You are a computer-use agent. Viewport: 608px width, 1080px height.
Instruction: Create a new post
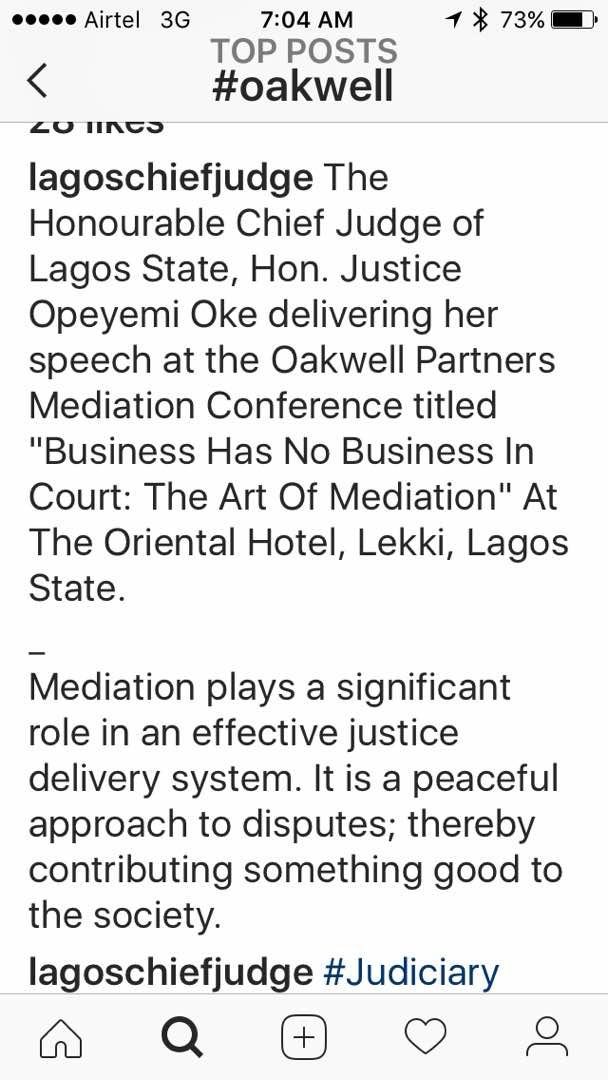point(304,1036)
